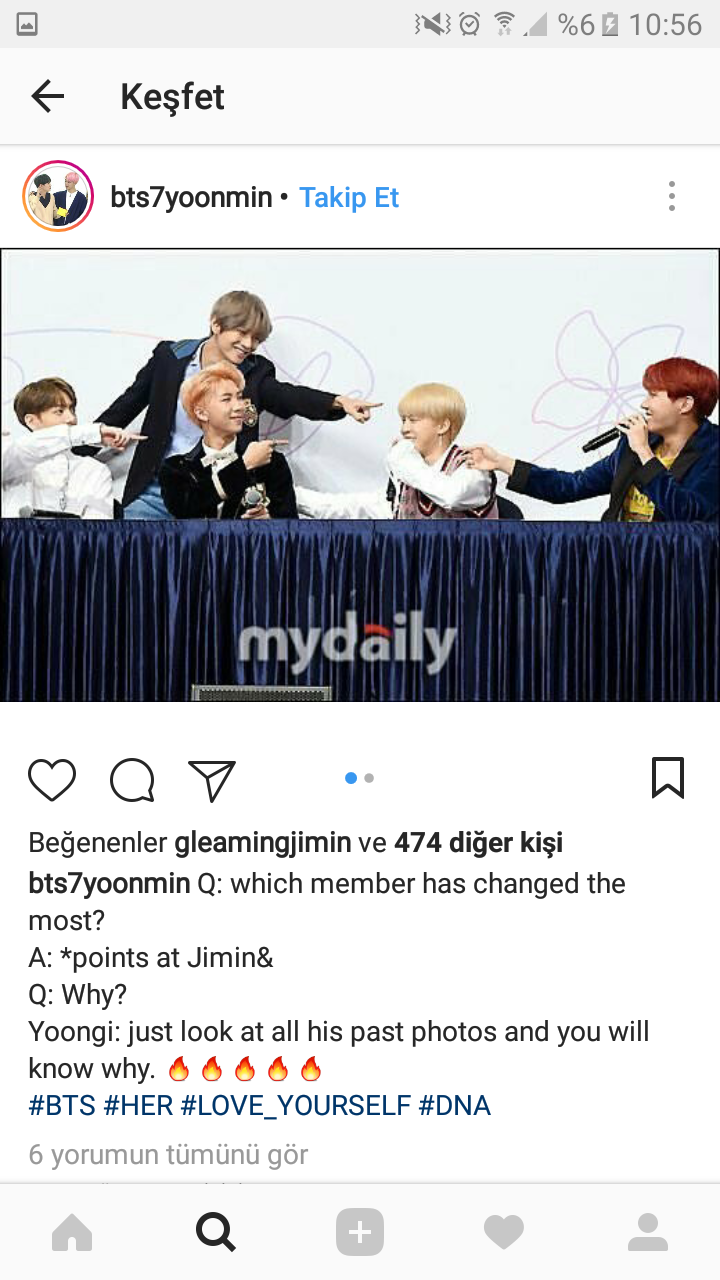
Task: Open the #BTS hashtag
Action: pyautogui.click(x=61, y=1106)
